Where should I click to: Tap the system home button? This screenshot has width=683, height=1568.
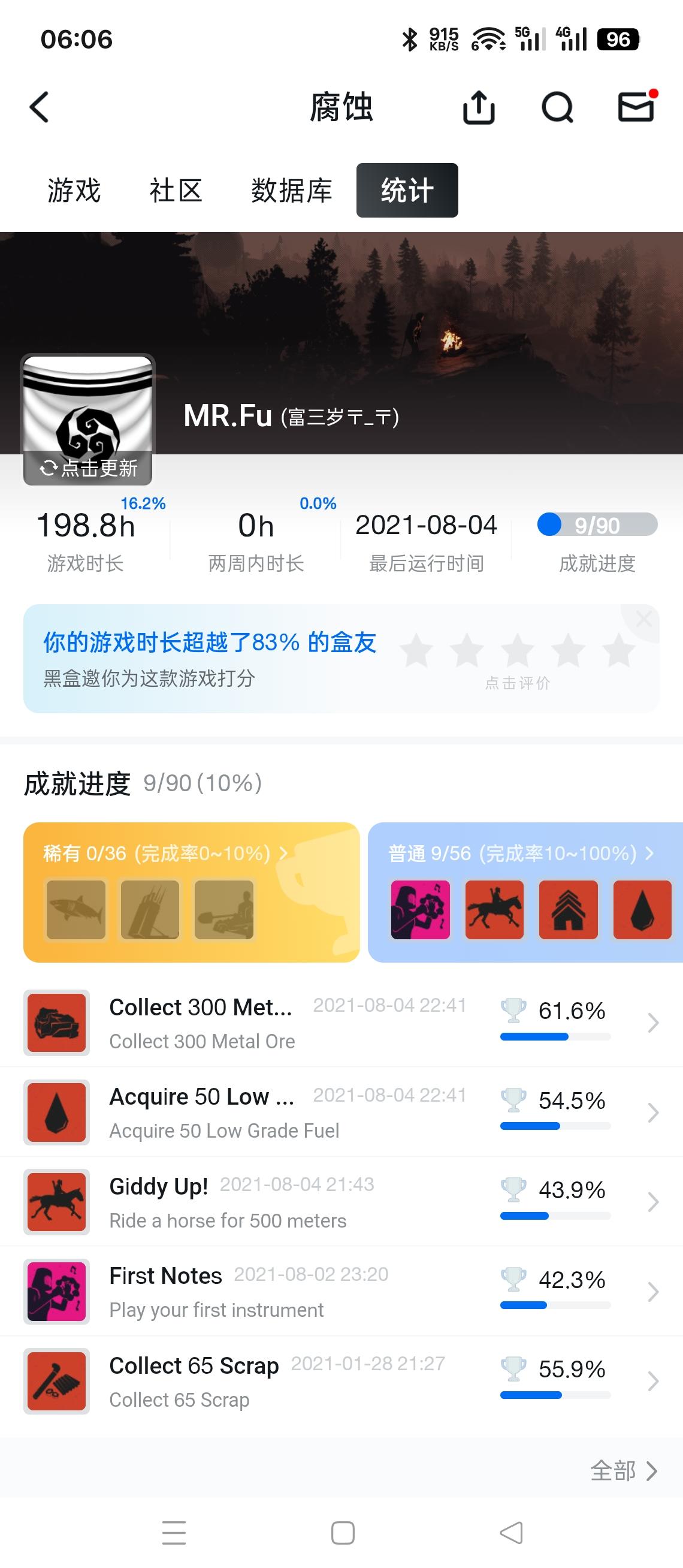343,1533
